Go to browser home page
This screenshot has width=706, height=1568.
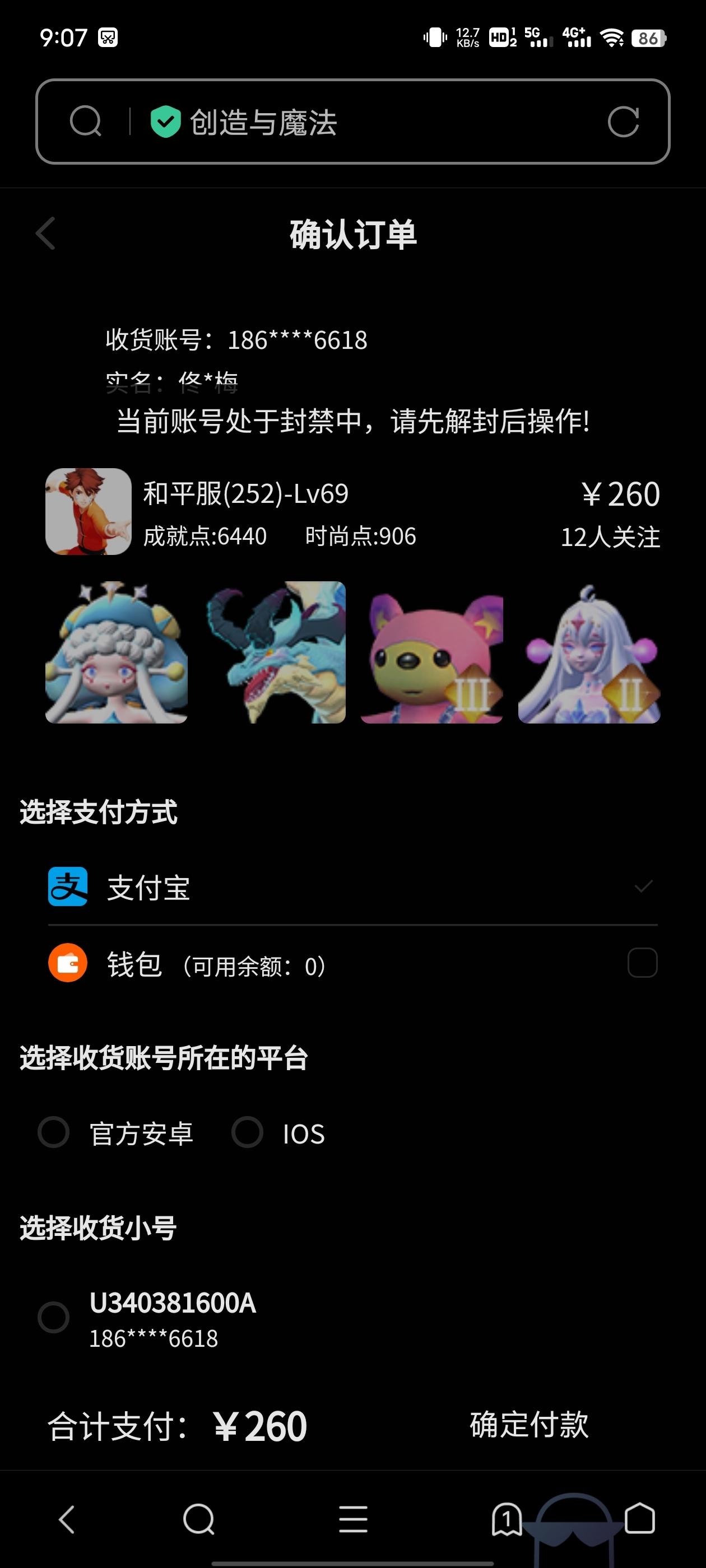point(640,1519)
